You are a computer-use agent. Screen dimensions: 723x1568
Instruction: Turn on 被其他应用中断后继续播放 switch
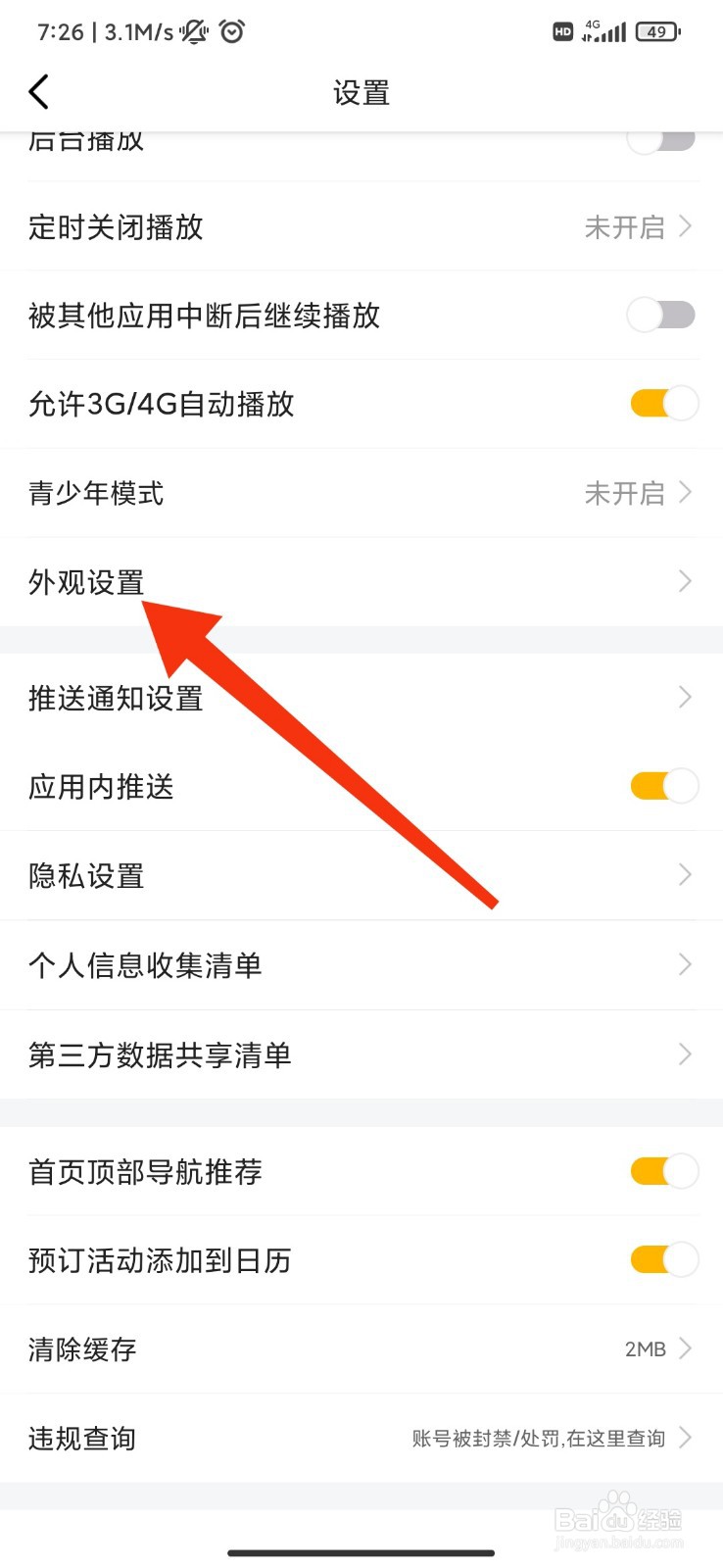(661, 316)
